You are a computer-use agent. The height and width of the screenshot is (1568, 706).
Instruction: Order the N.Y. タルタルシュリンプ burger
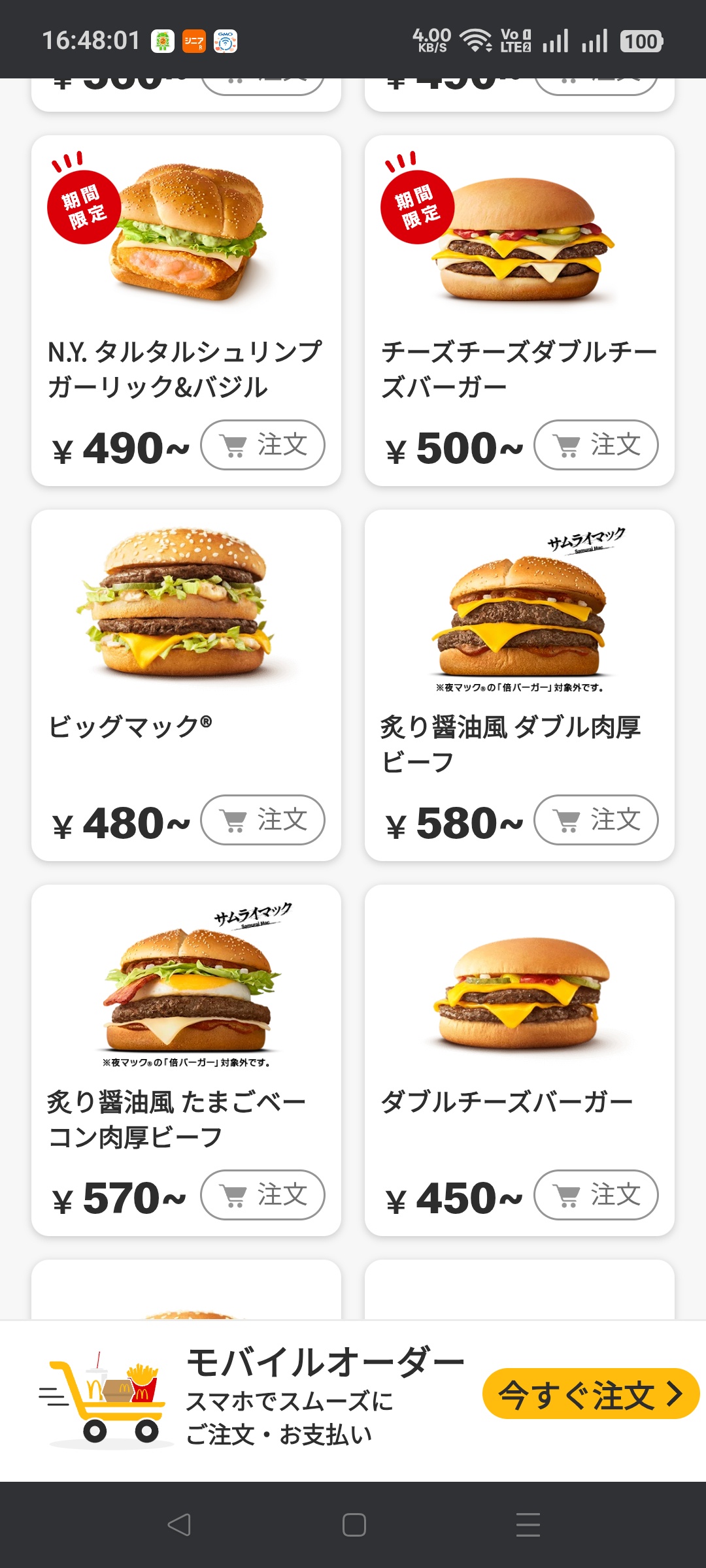(x=262, y=445)
